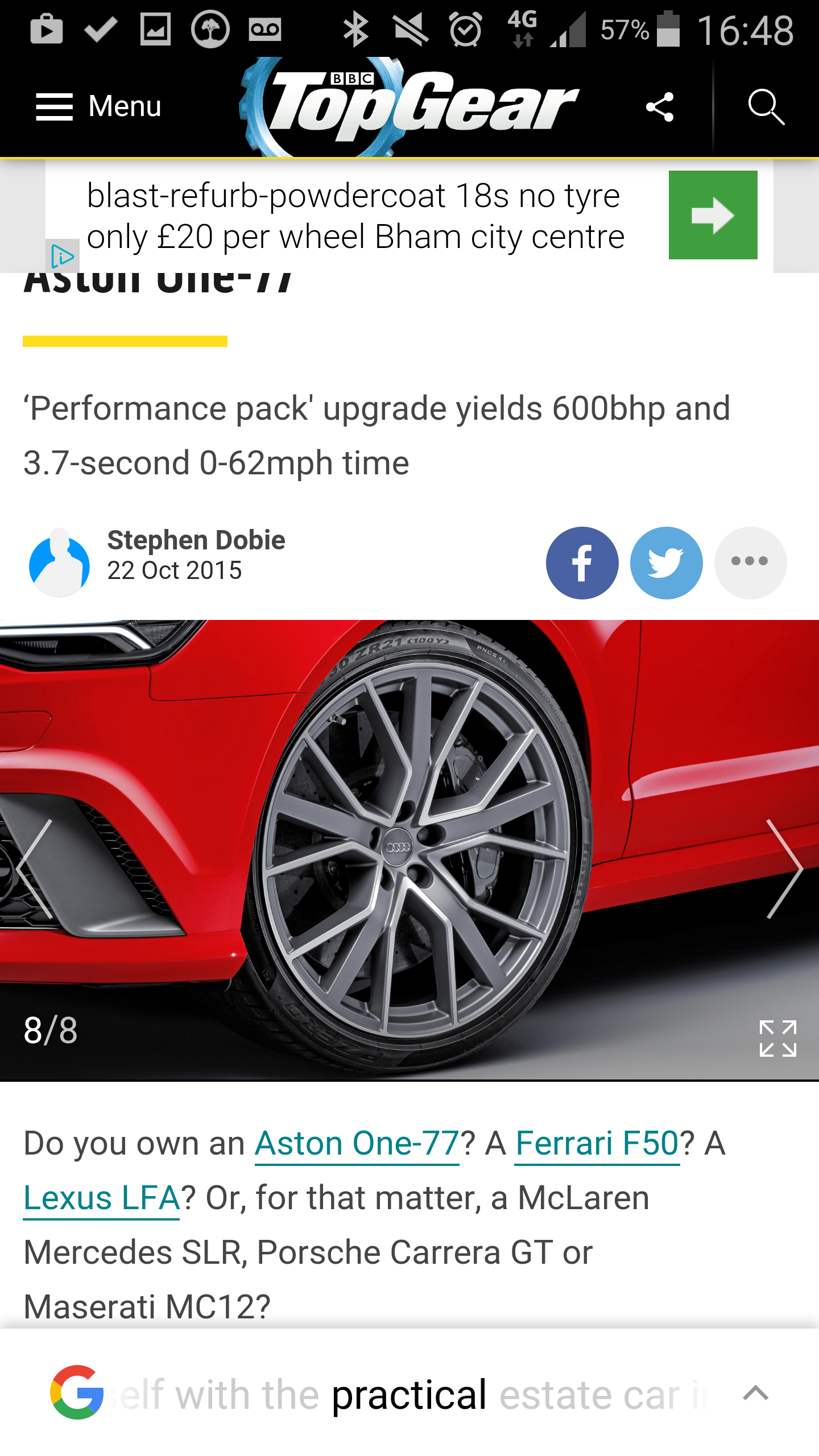
Task: Share the article on Twitter
Action: click(666, 562)
